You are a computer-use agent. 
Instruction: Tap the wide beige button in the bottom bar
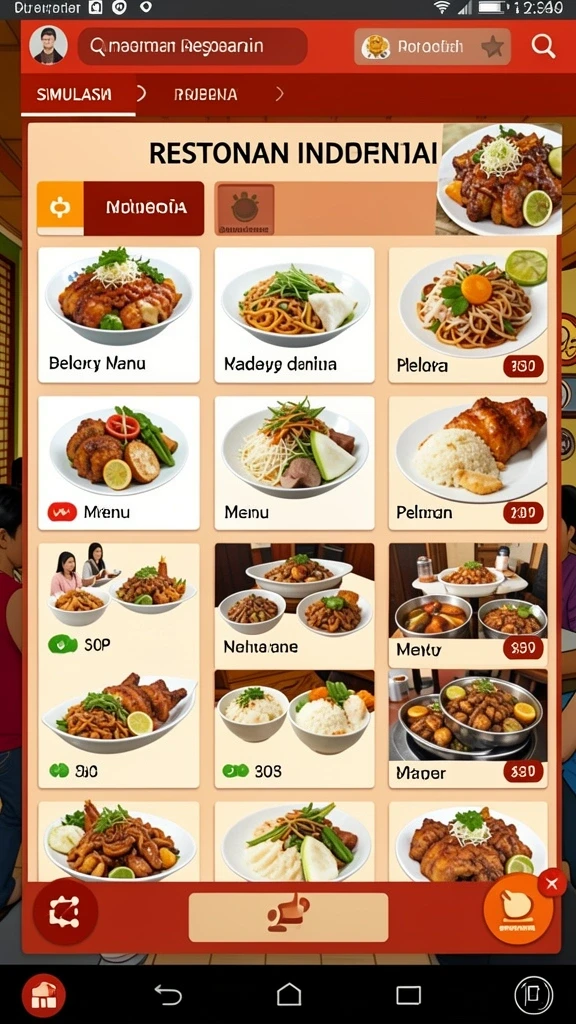coord(288,917)
